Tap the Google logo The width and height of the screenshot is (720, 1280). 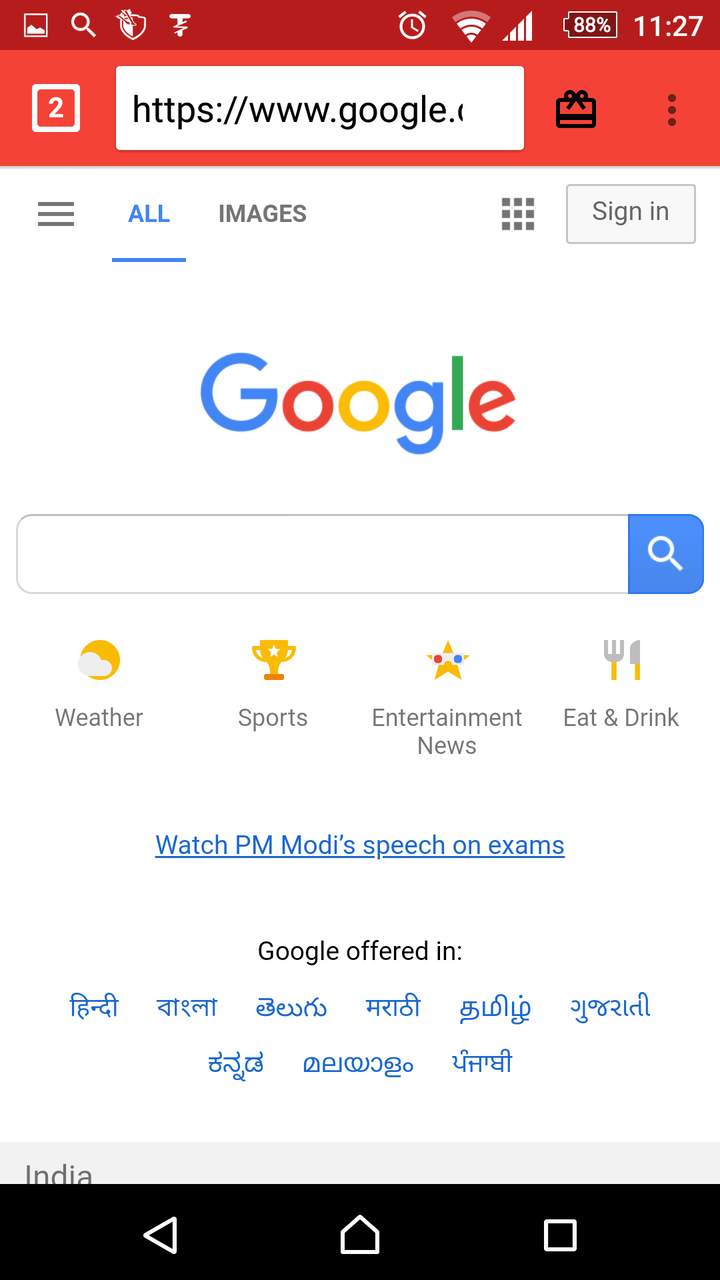tap(360, 400)
